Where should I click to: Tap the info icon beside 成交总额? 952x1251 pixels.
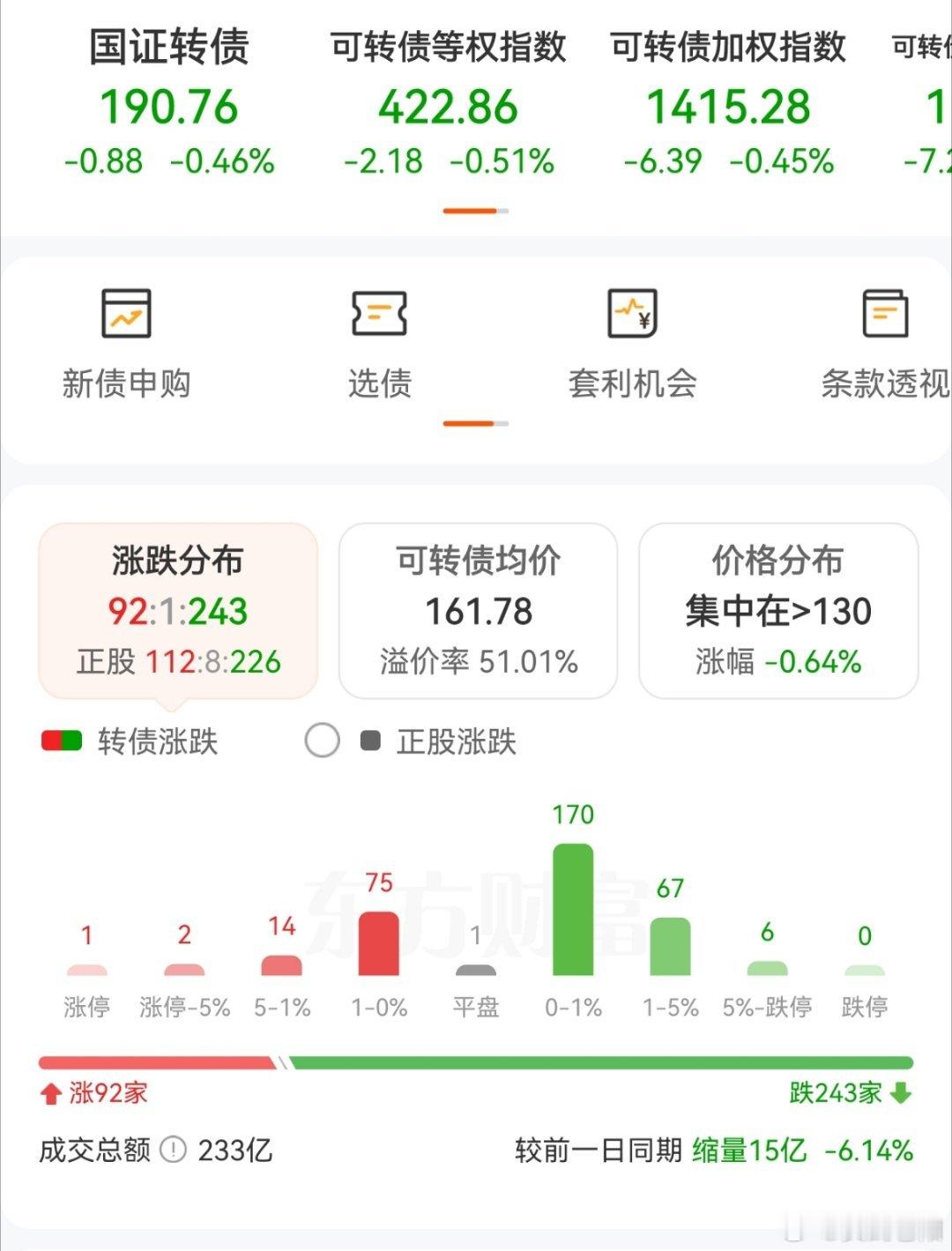pyautogui.click(x=173, y=1150)
